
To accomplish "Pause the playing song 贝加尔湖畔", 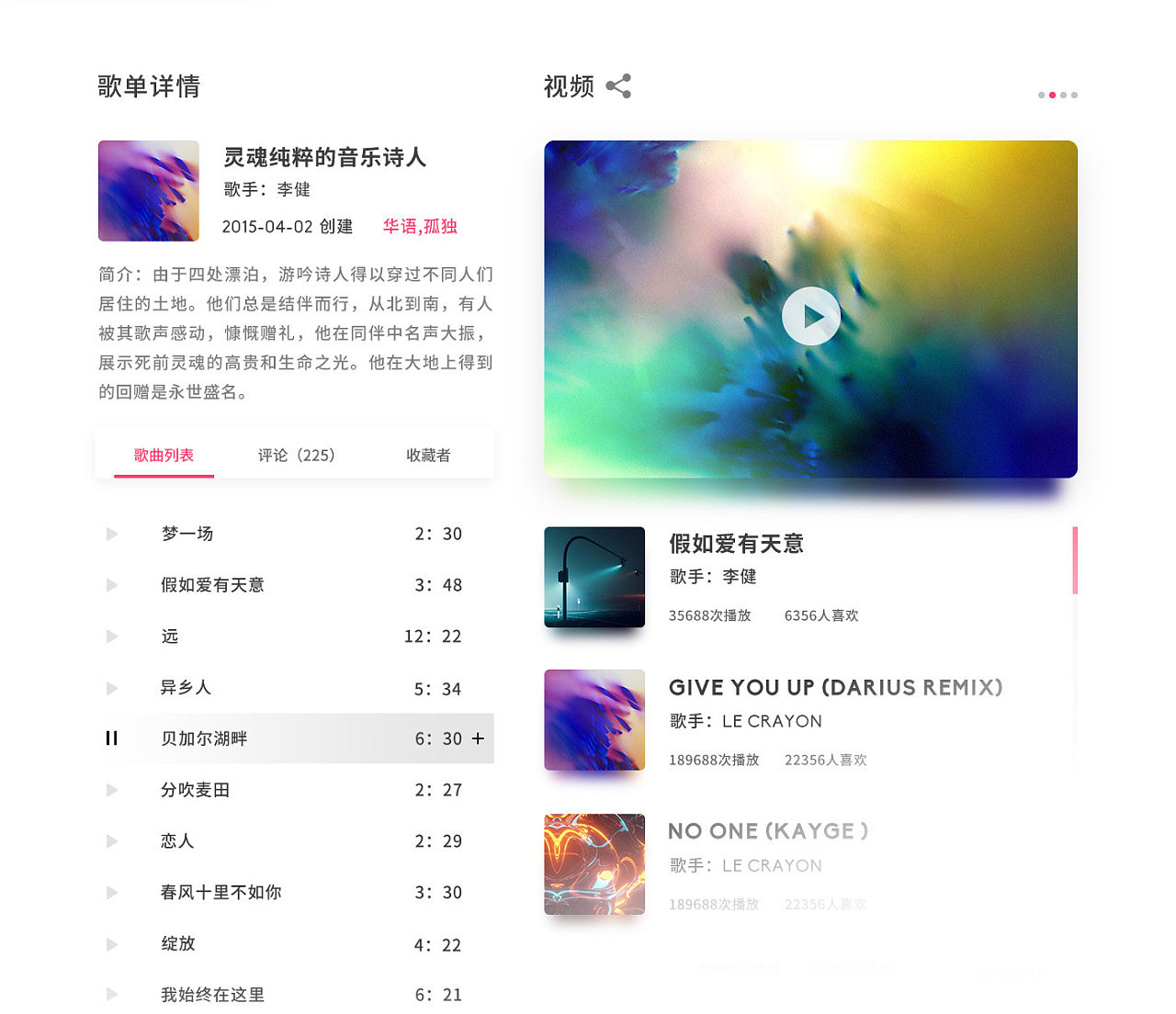I will pos(111,738).
